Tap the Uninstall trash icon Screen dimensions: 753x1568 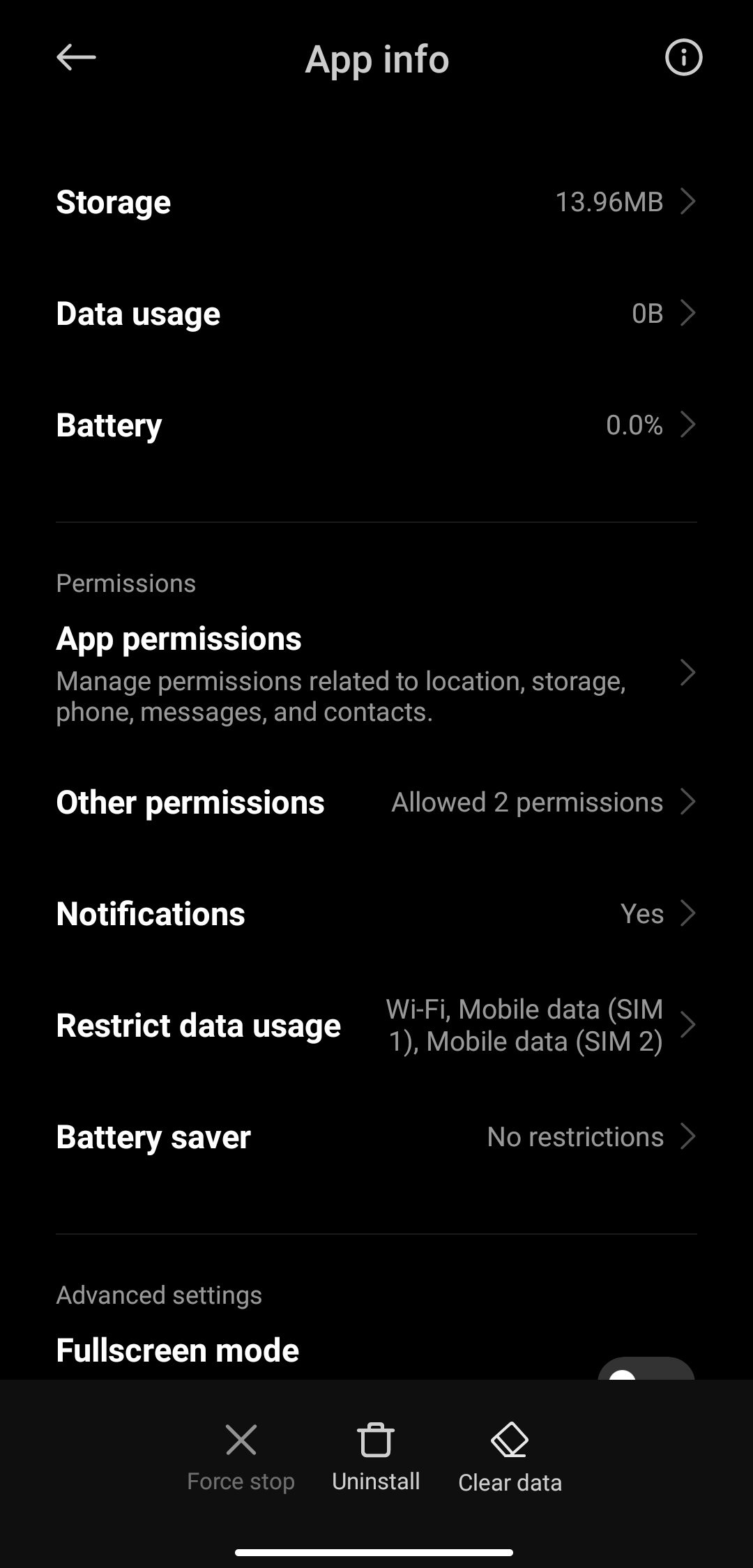click(376, 1440)
